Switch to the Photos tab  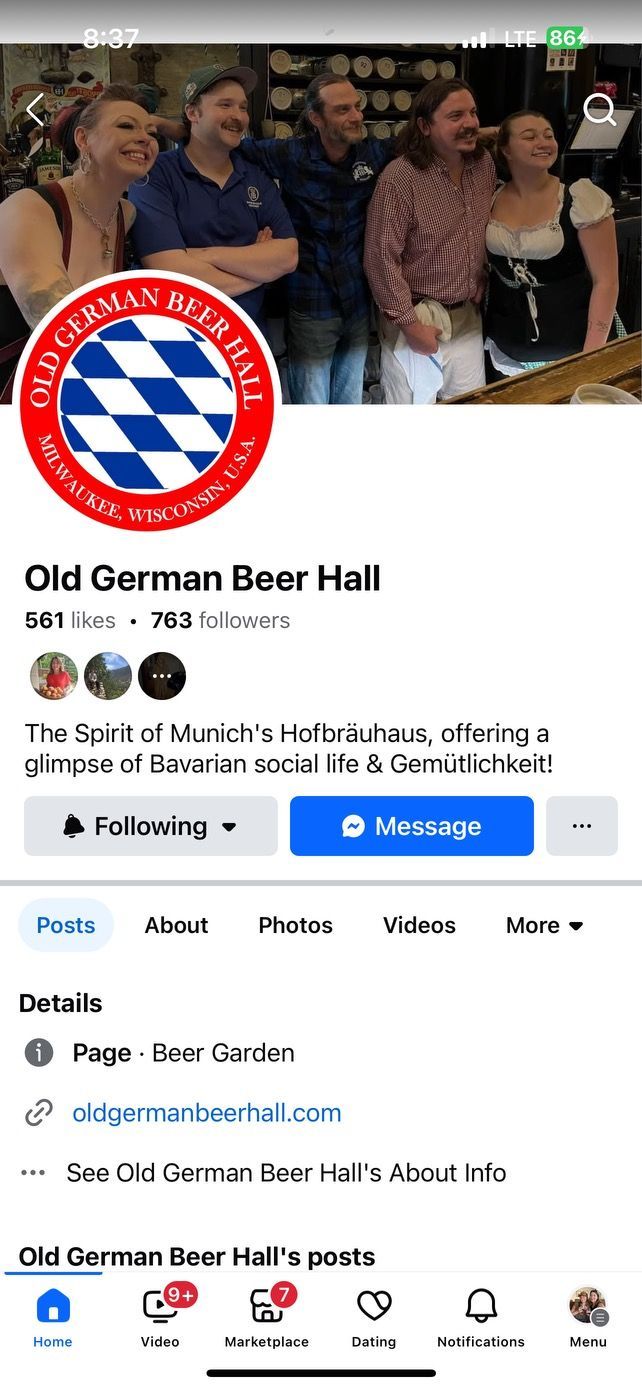click(x=295, y=925)
